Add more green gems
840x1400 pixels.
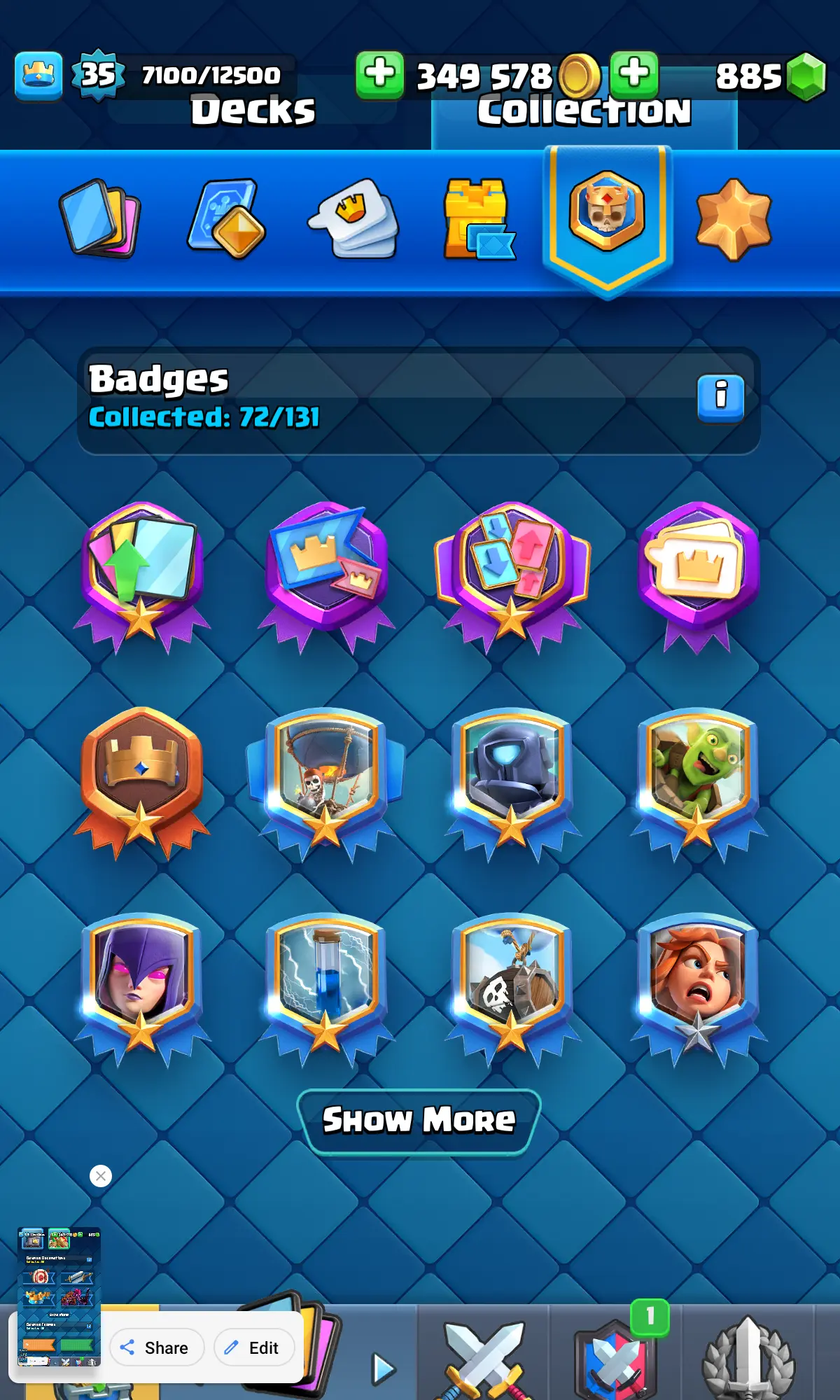click(634, 75)
